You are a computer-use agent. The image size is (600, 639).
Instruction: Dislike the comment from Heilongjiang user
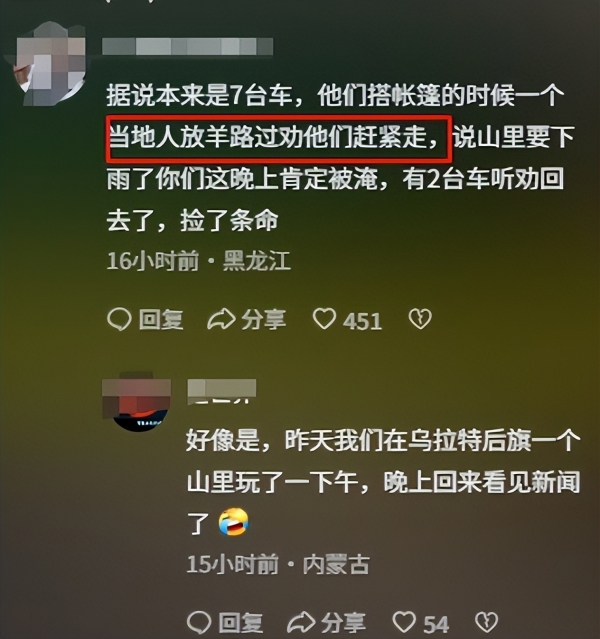(421, 320)
